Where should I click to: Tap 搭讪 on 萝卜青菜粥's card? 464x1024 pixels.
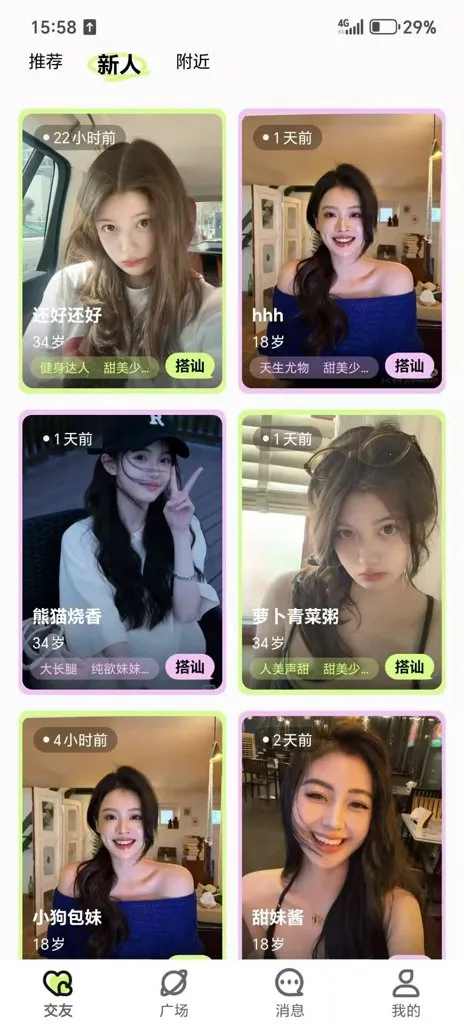click(409, 667)
